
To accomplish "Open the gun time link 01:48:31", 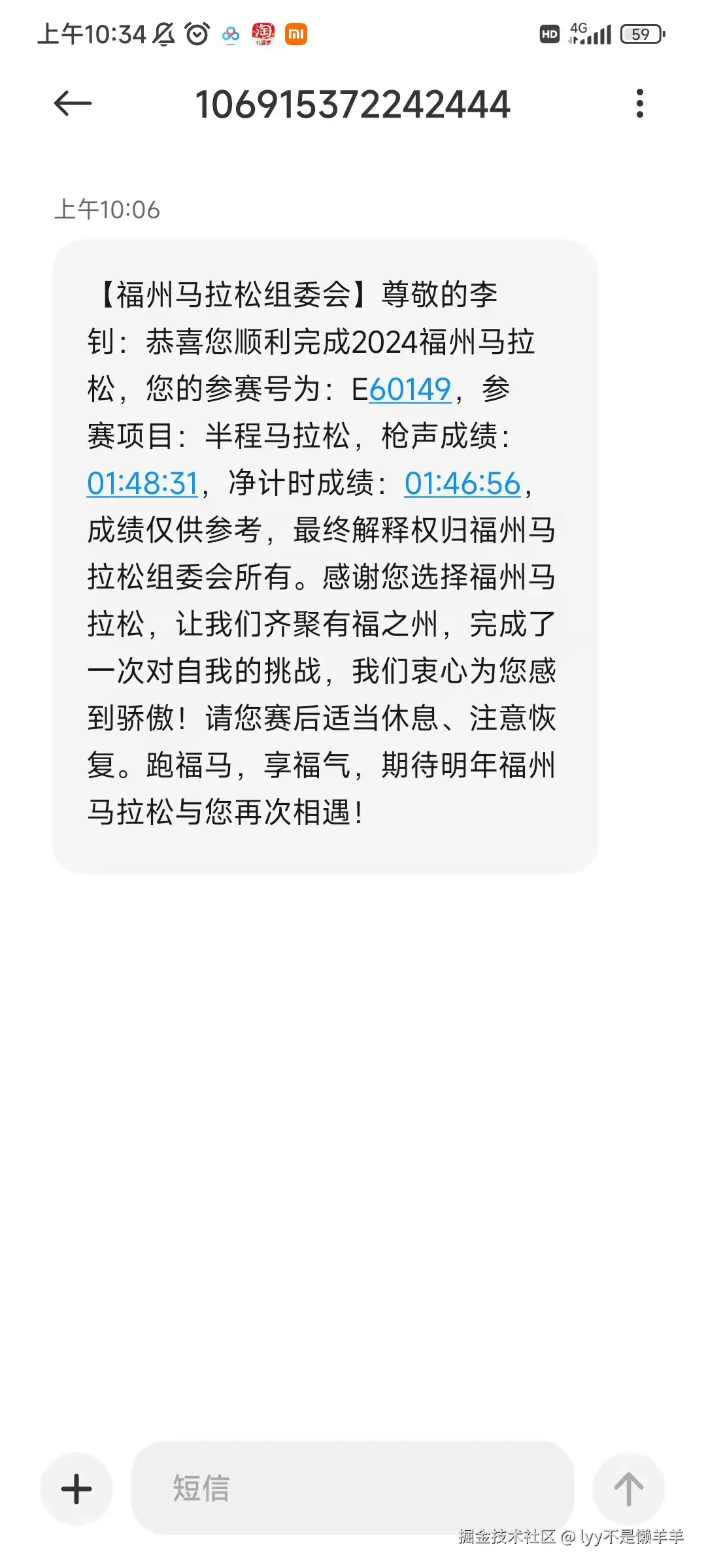I will point(143,483).
